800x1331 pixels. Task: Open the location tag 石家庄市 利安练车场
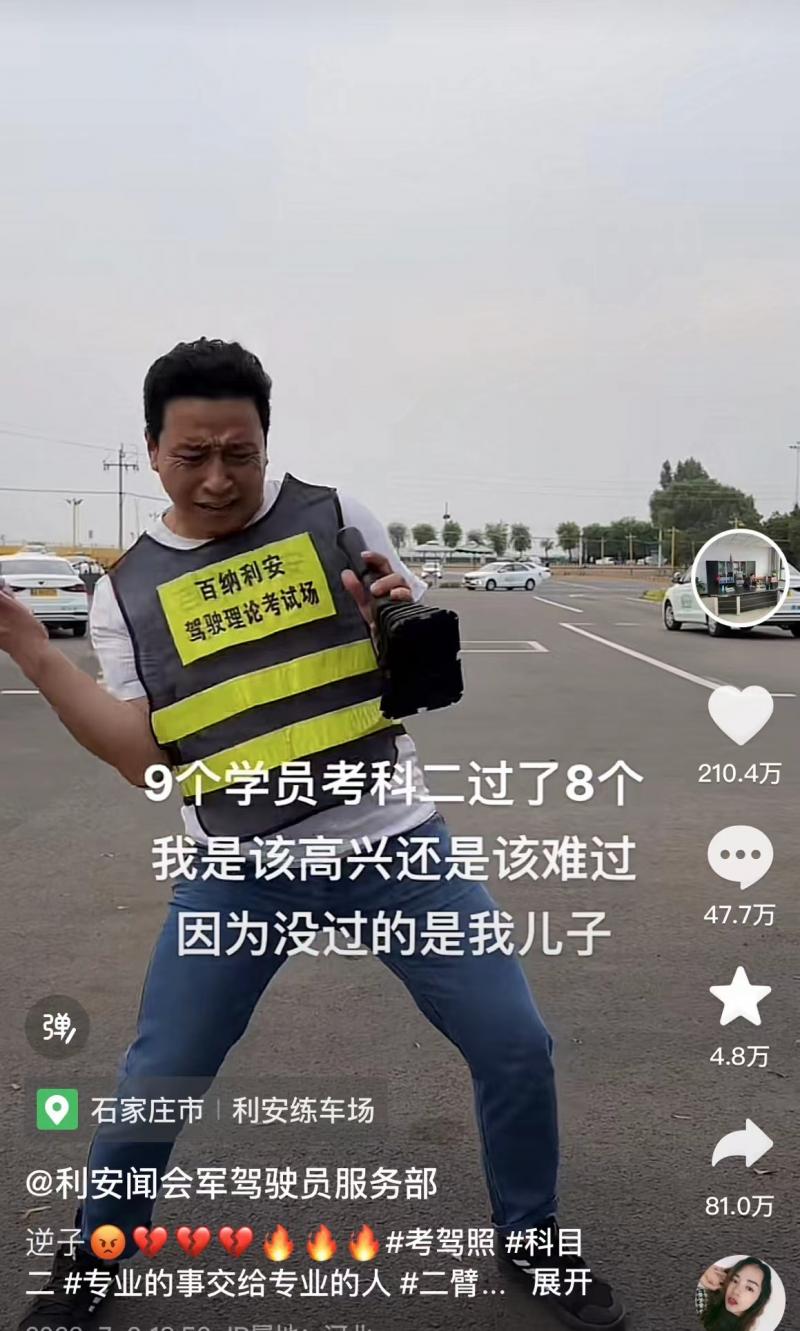coord(206,1110)
